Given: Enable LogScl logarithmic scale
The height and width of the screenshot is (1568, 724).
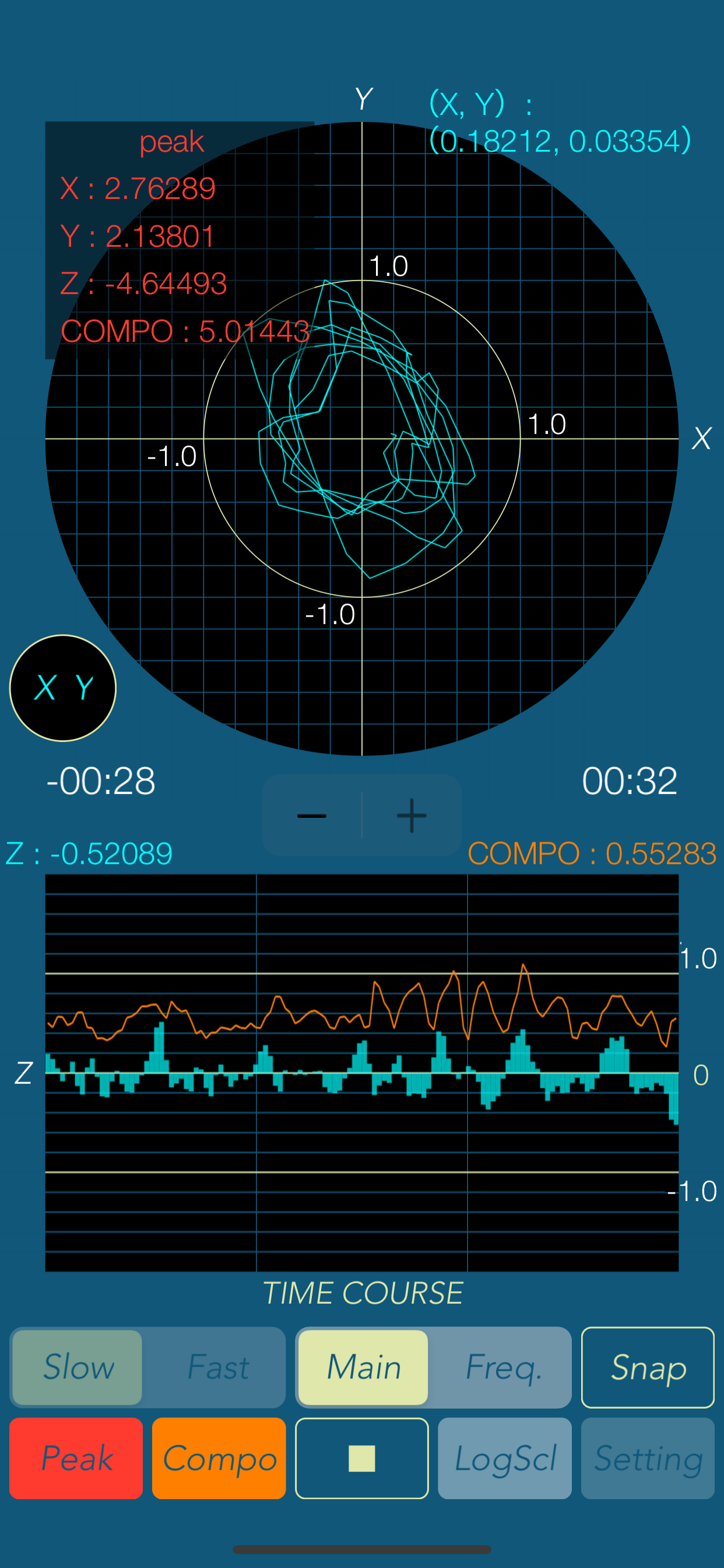Looking at the screenshot, I should [x=505, y=1458].
